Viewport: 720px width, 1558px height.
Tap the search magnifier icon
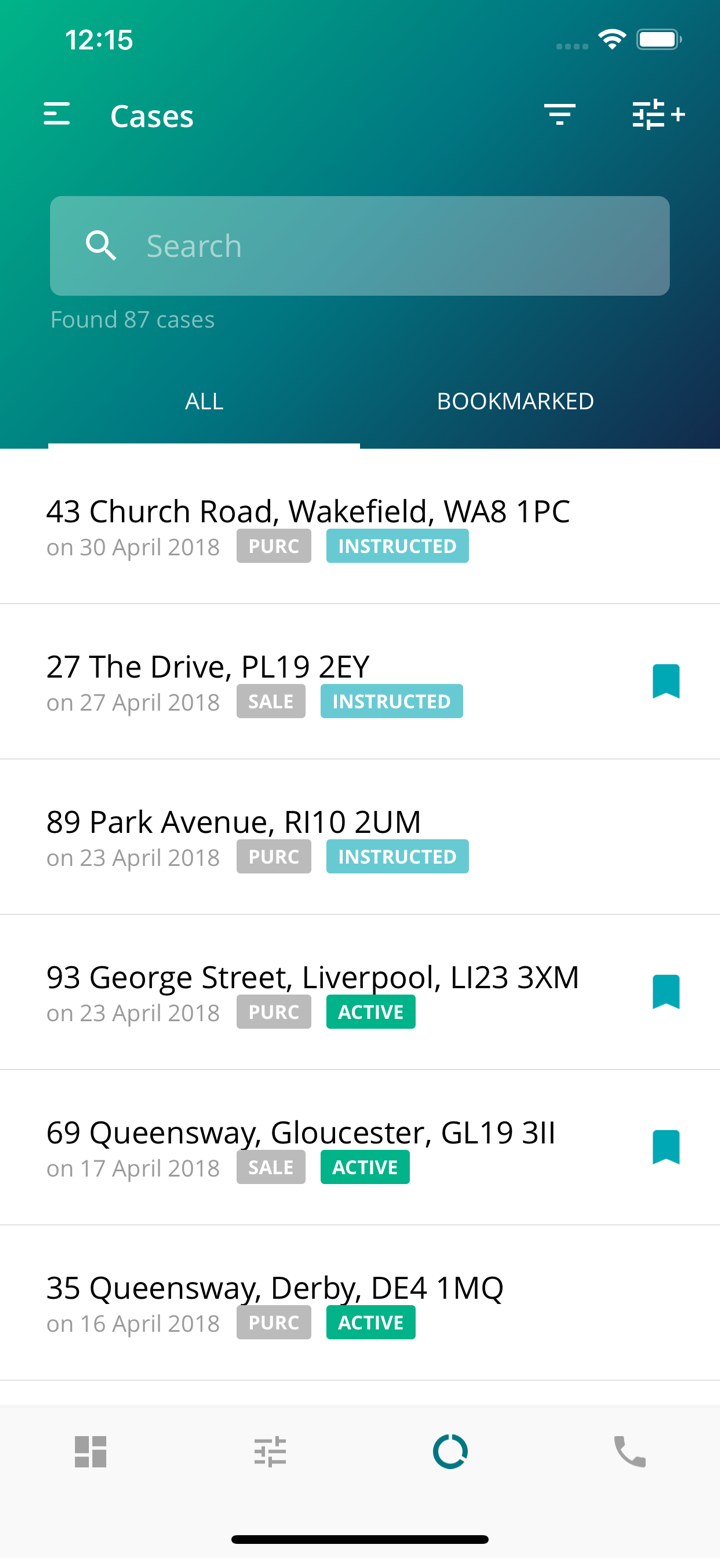coord(101,245)
